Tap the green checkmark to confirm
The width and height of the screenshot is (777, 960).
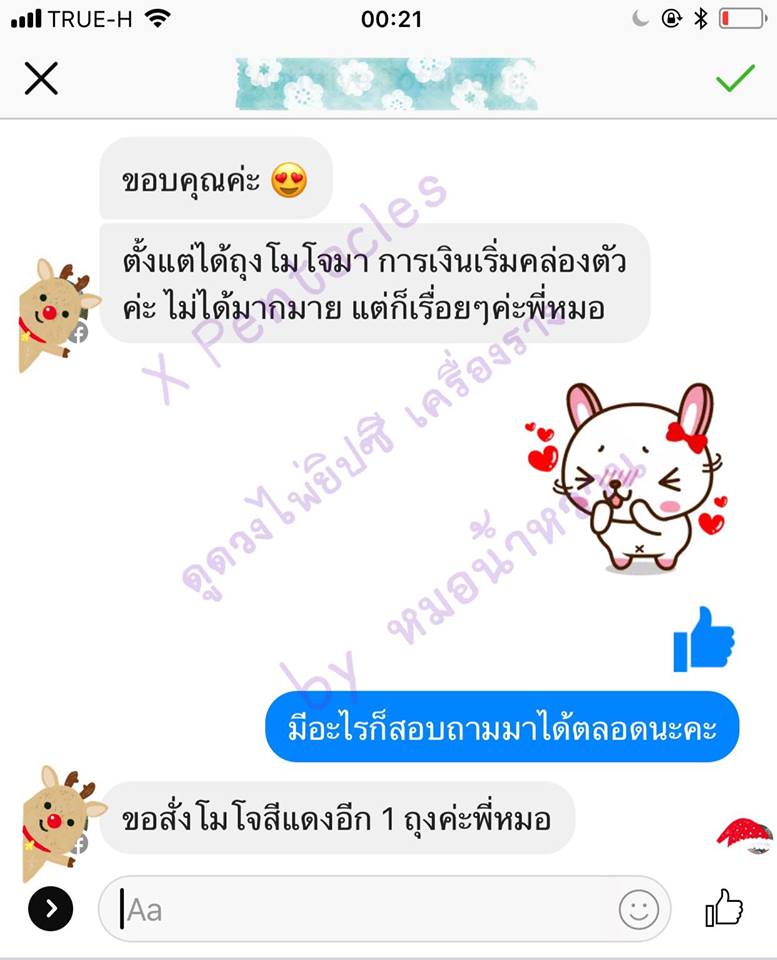coord(735,78)
